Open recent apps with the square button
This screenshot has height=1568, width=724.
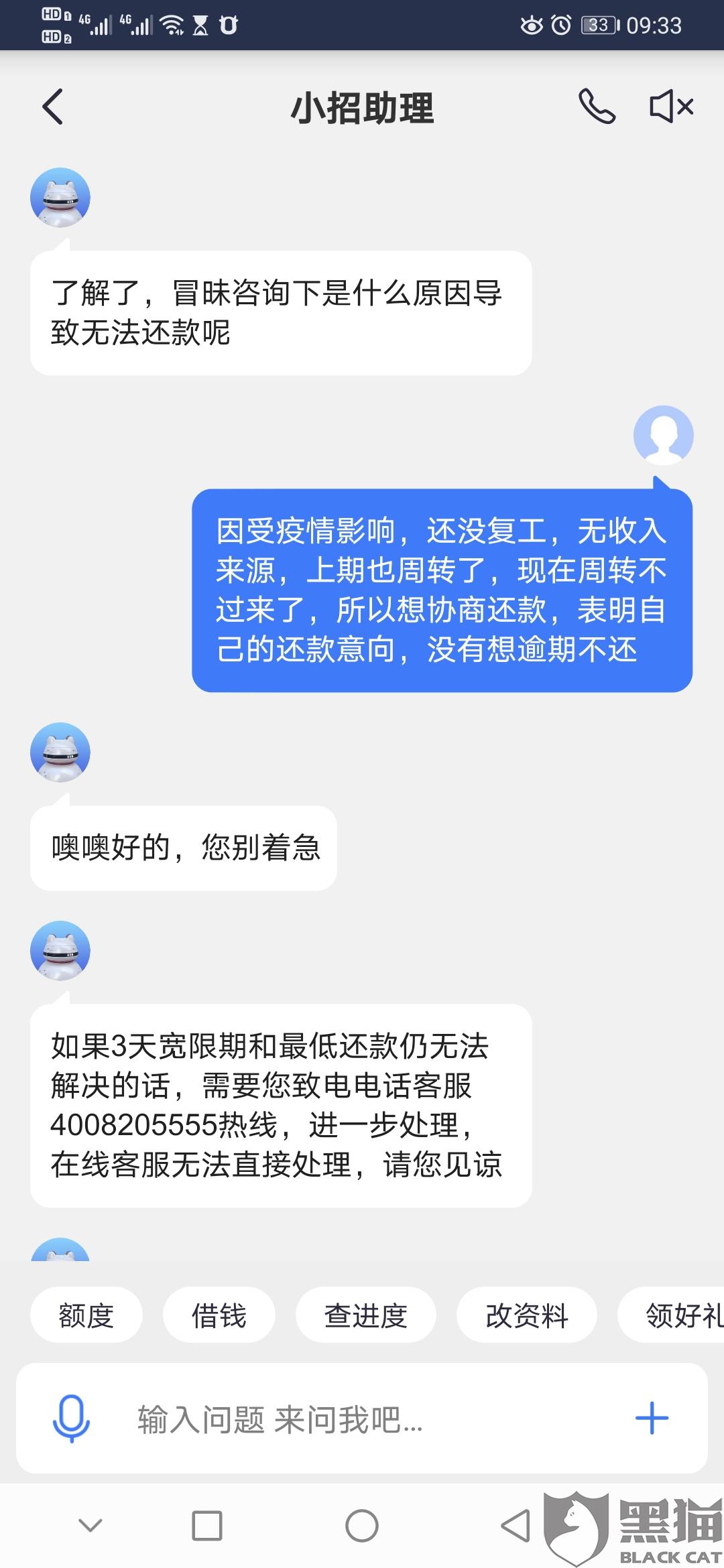click(206, 1526)
